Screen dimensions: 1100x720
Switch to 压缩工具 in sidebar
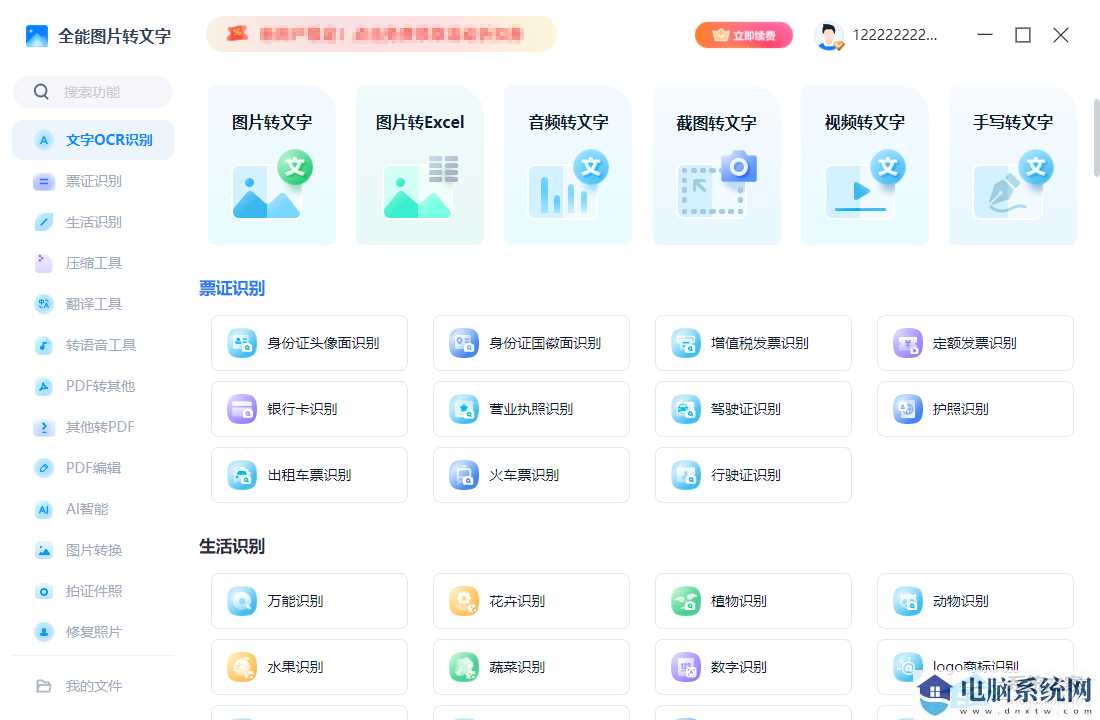tap(93, 263)
